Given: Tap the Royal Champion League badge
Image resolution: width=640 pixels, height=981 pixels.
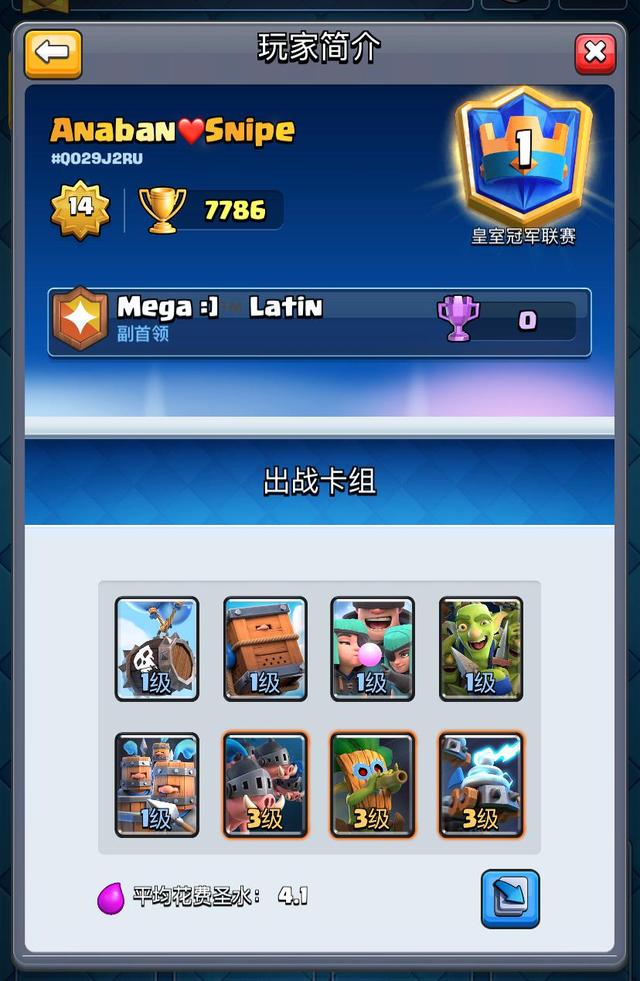Looking at the screenshot, I should tap(525, 155).
